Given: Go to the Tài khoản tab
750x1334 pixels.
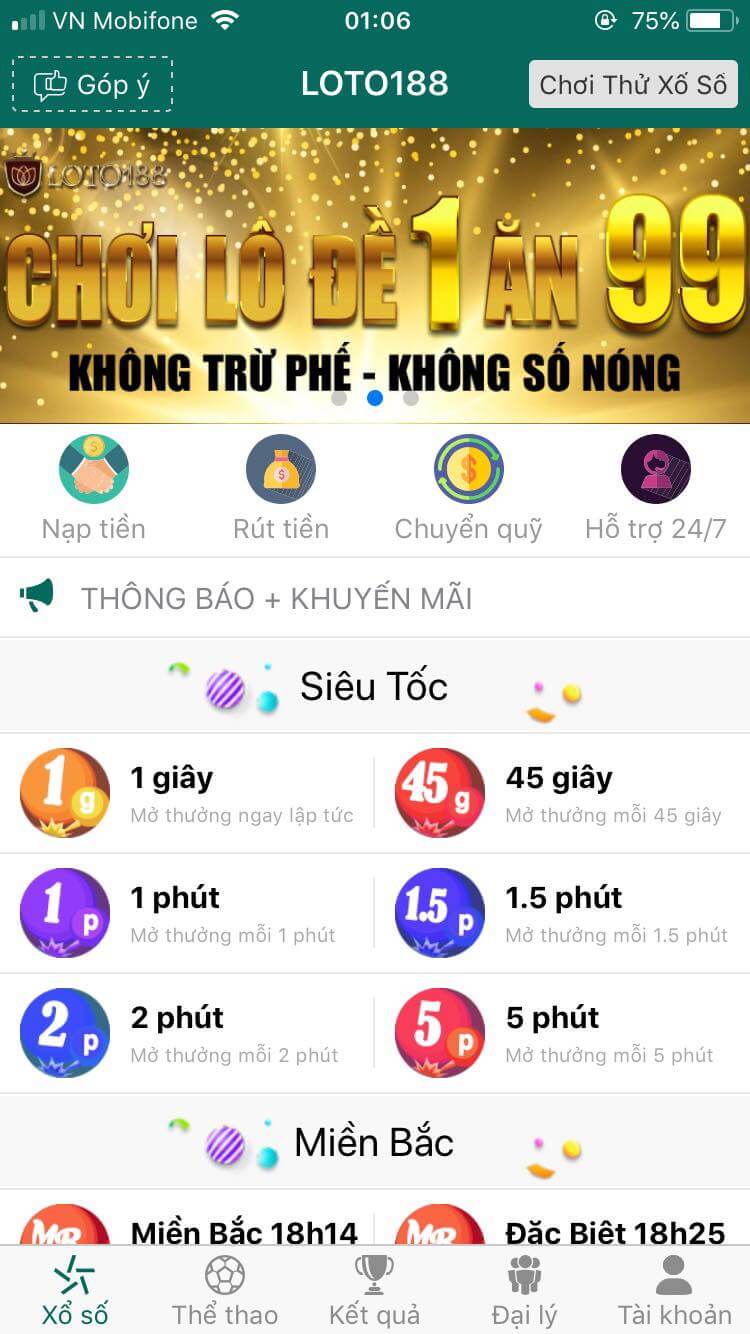Looking at the screenshot, I should 675,1290.
